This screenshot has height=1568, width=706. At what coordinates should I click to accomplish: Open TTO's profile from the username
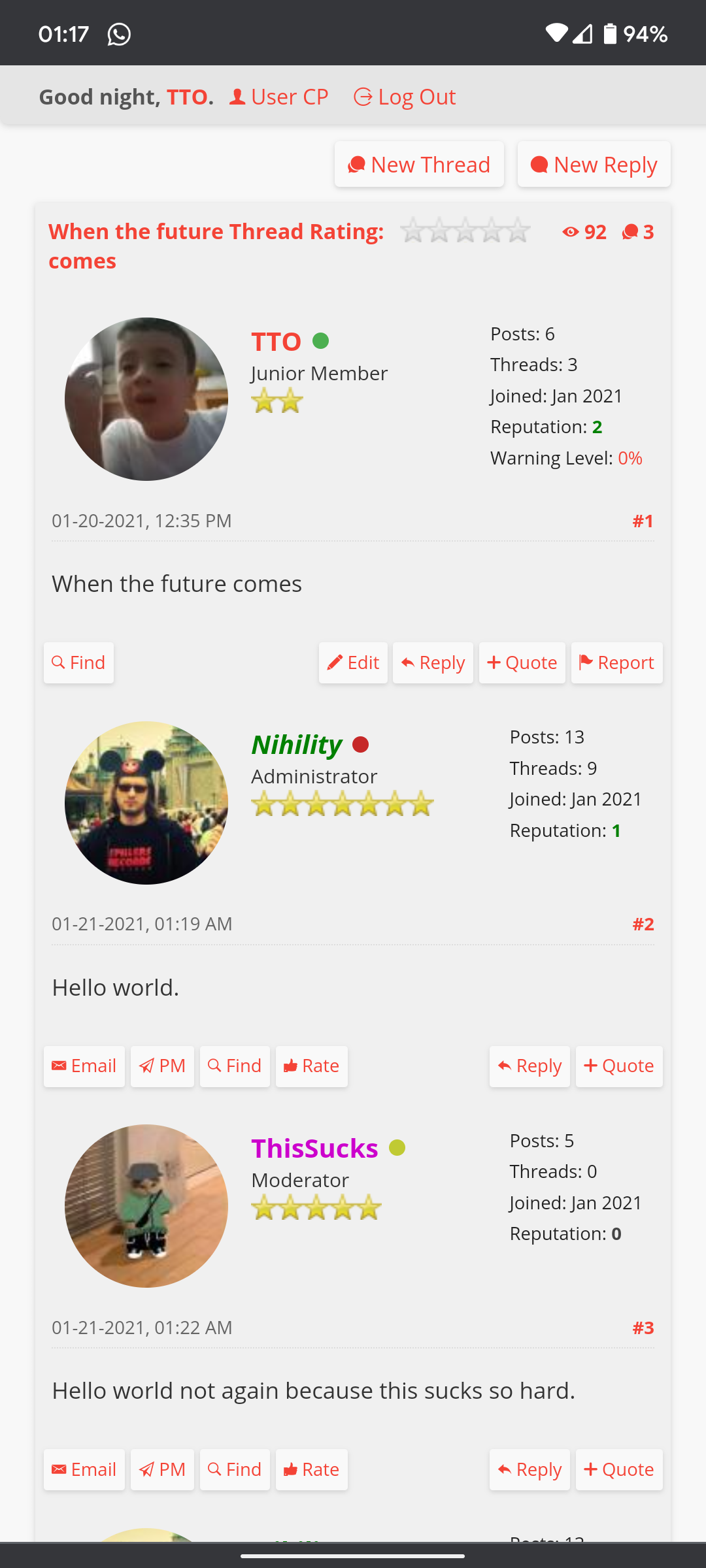(277, 342)
